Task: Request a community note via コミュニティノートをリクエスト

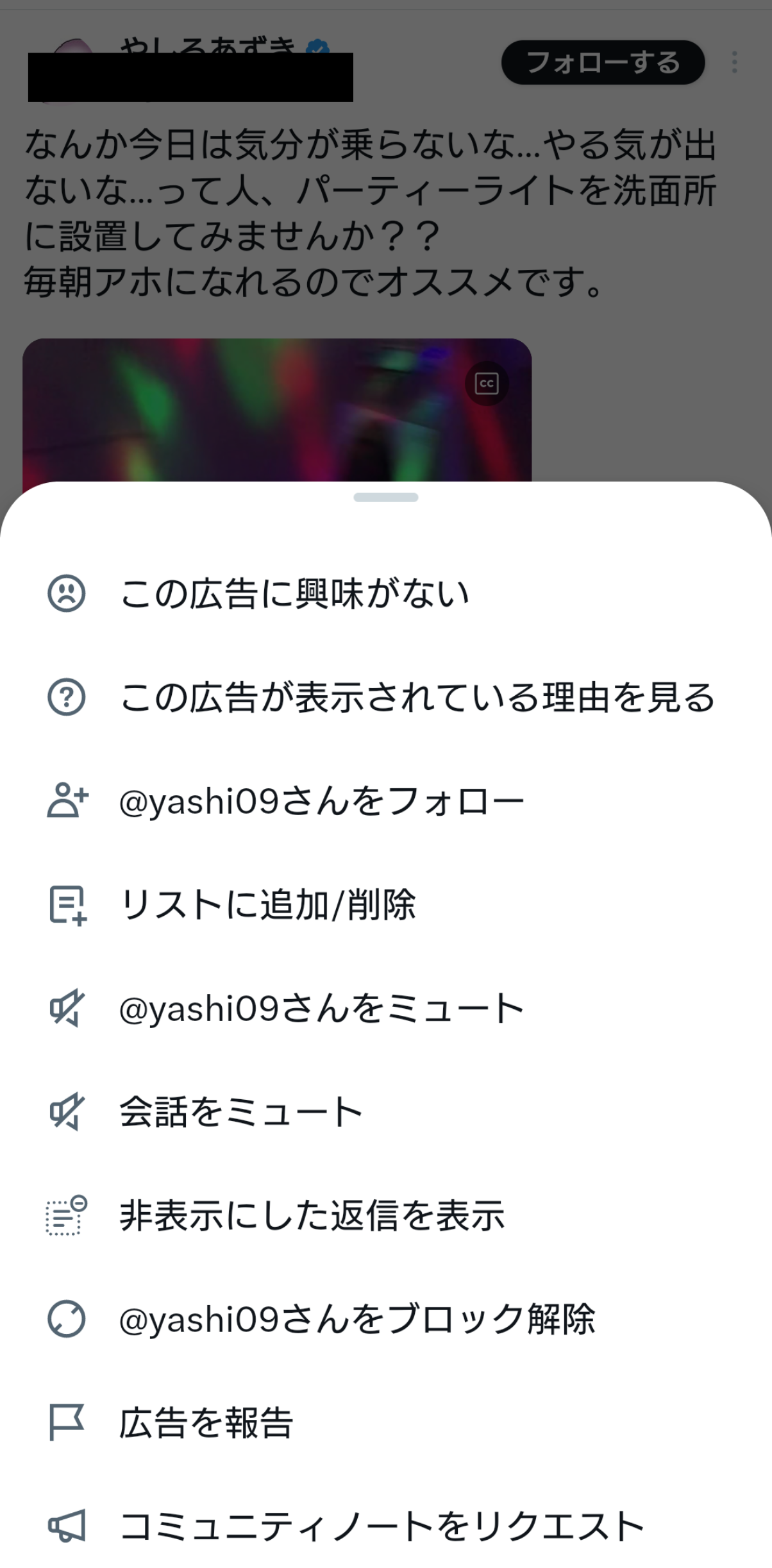Action: (x=382, y=1527)
